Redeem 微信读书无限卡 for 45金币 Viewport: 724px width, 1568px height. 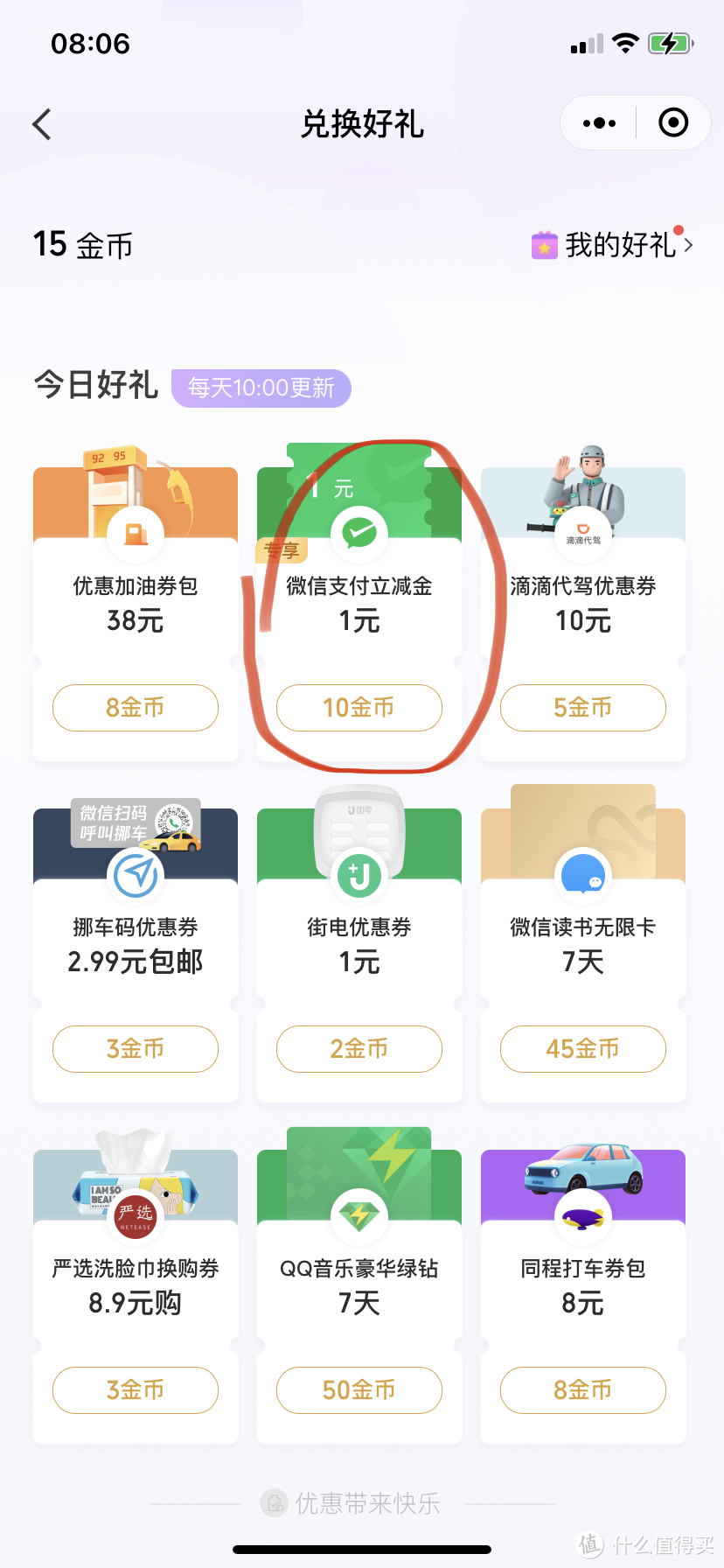[x=583, y=1049]
